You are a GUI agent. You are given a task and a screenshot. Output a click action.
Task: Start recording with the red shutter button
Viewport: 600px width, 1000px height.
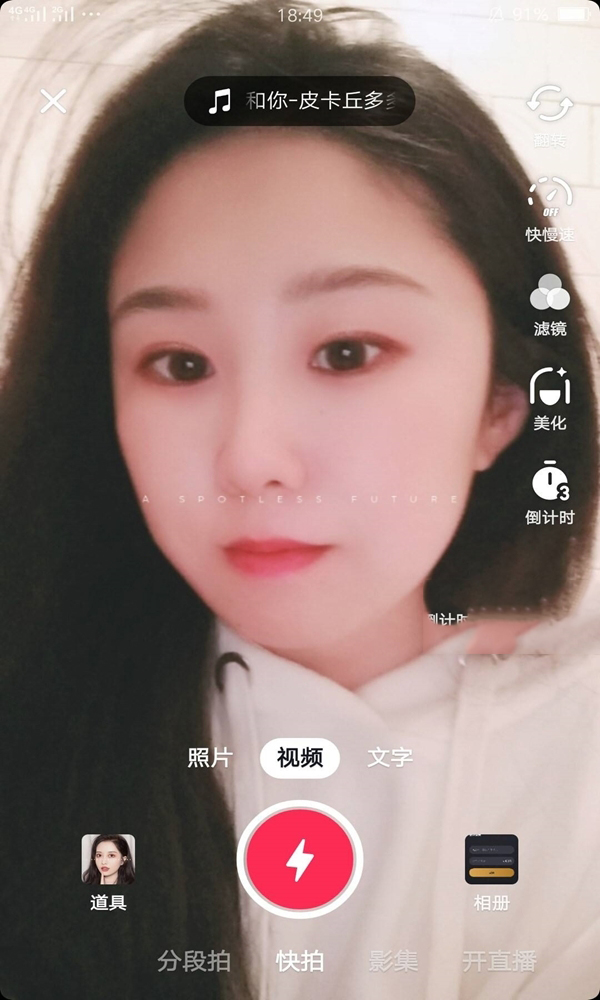coord(300,859)
